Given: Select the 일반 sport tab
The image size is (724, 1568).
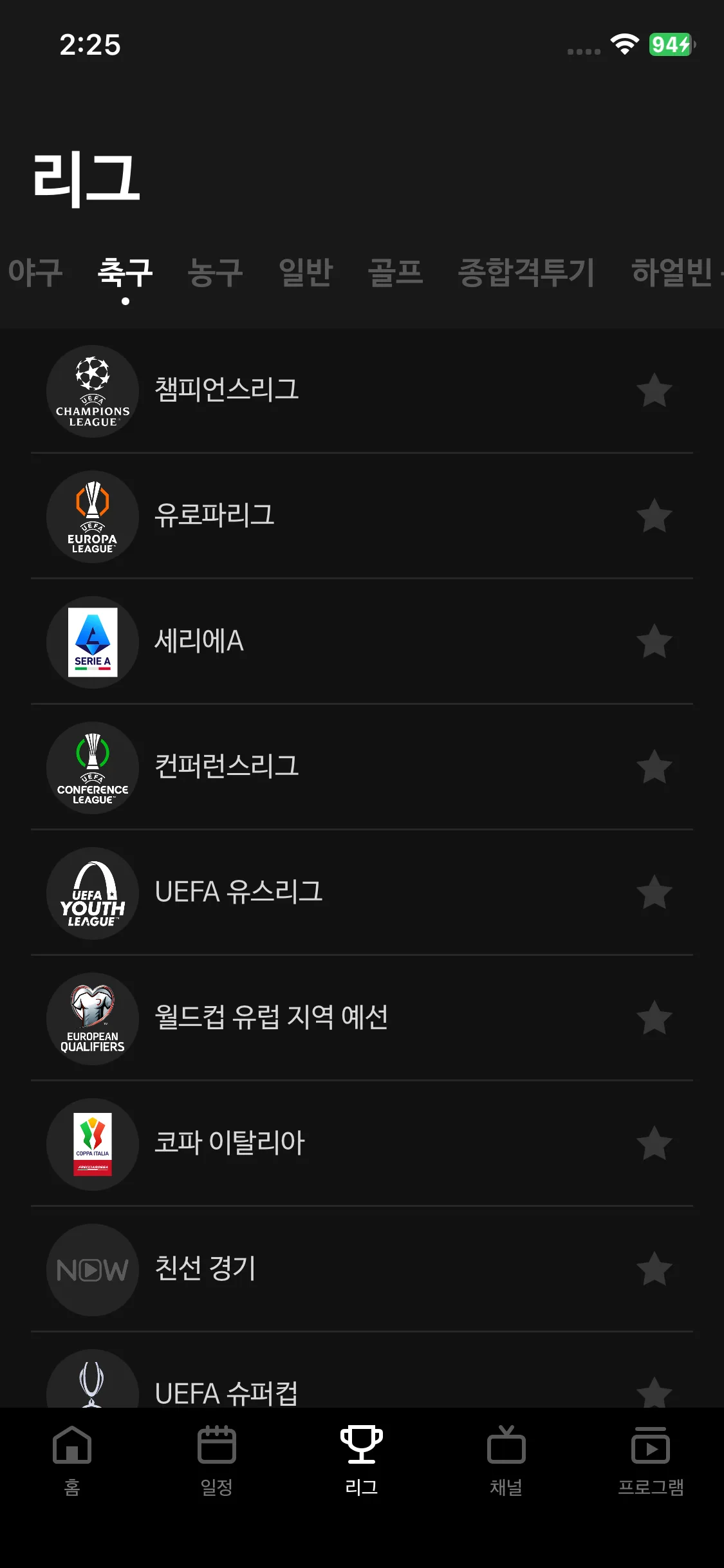Looking at the screenshot, I should [306, 272].
